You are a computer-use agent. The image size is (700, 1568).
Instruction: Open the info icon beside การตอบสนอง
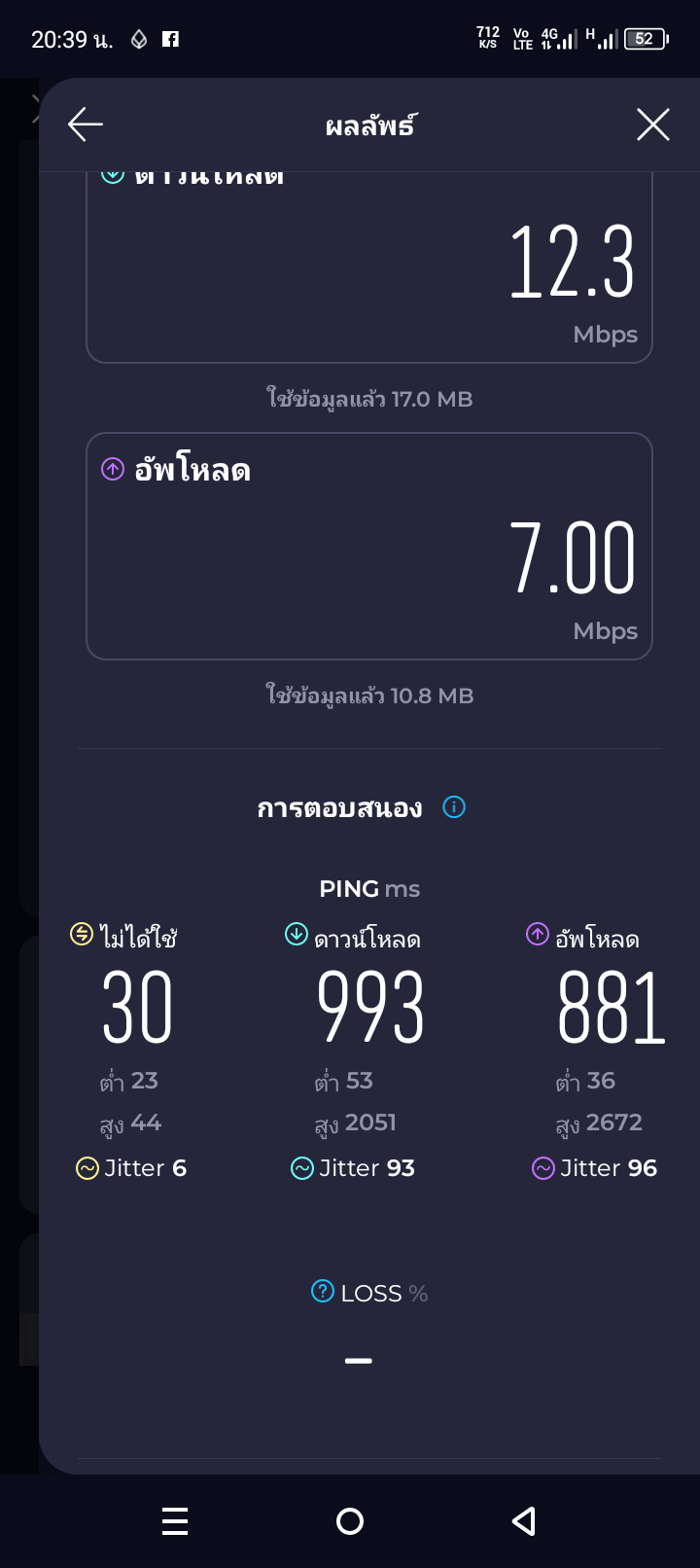454,807
